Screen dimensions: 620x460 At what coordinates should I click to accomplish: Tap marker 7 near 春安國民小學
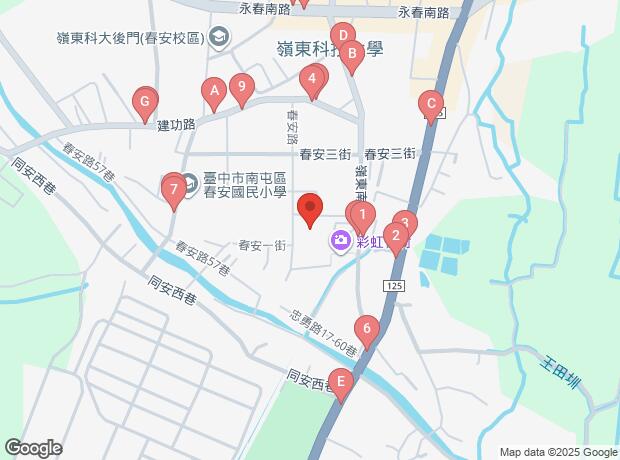(x=173, y=187)
